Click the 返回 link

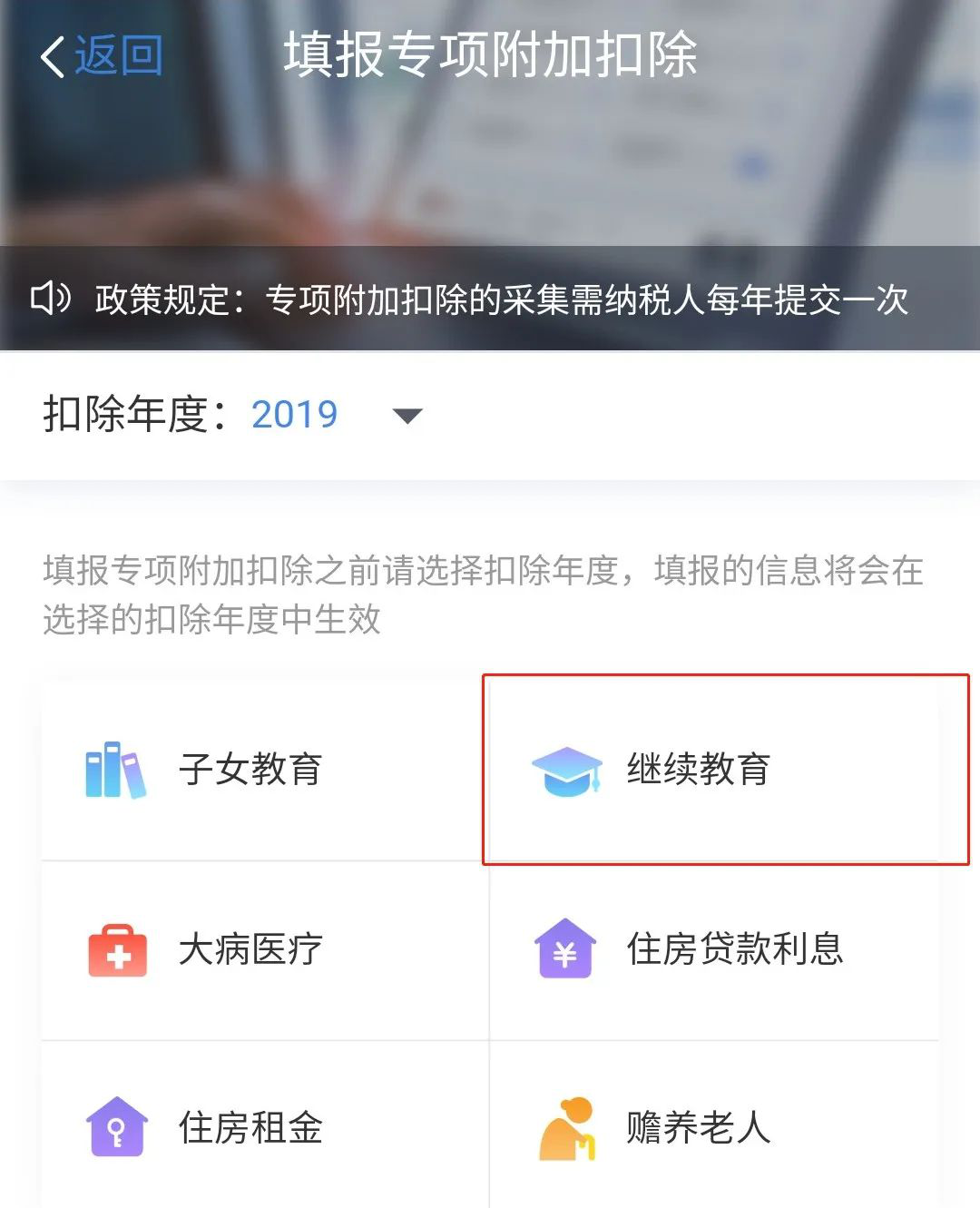[119, 56]
